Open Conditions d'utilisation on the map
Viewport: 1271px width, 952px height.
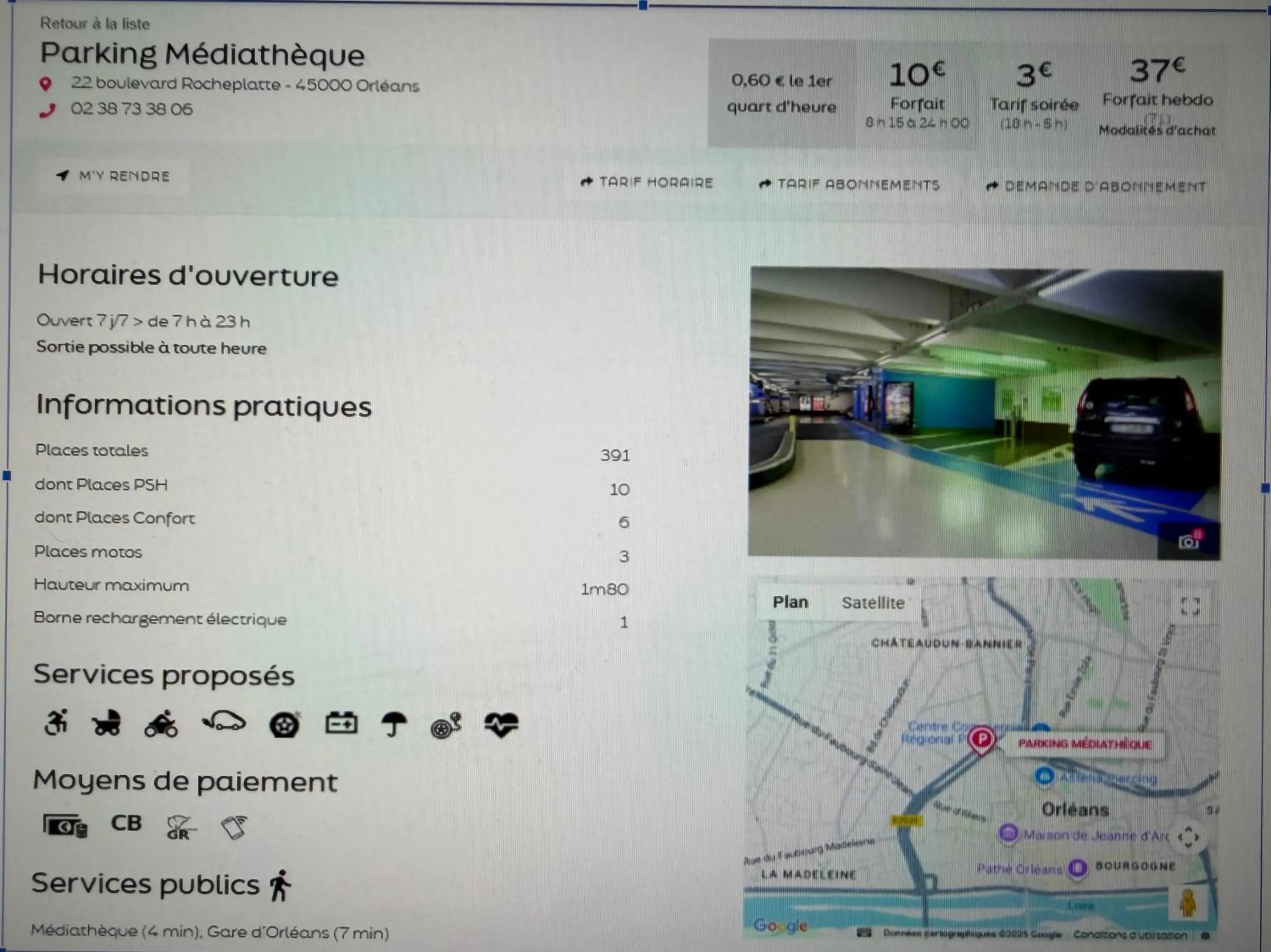point(1129,935)
